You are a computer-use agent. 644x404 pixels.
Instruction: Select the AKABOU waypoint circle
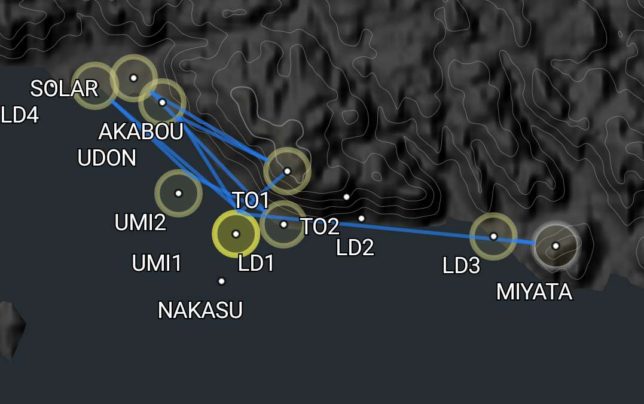coord(162,102)
